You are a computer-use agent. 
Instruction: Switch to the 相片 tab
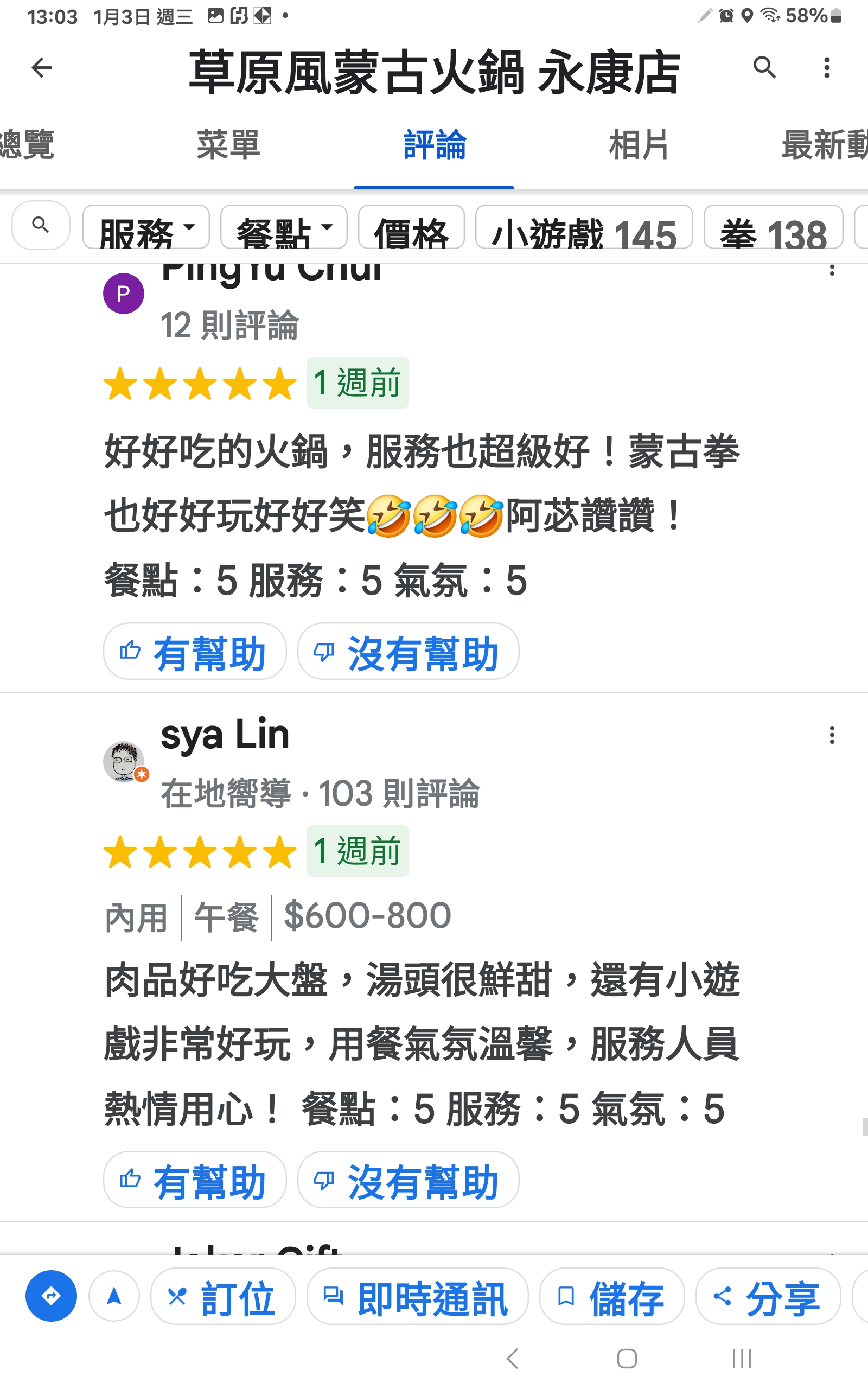tap(639, 145)
